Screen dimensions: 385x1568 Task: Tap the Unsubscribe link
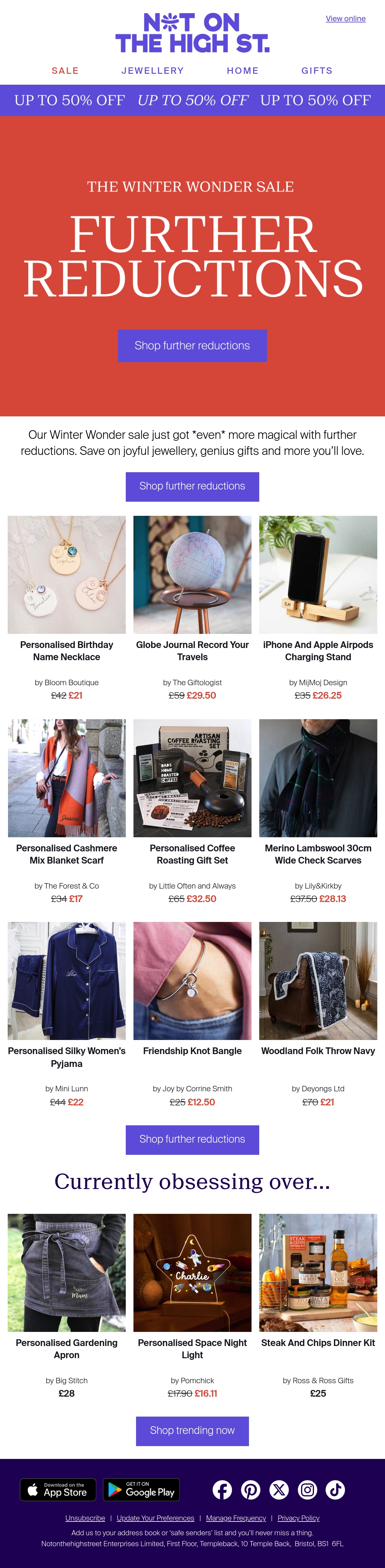point(85,1518)
